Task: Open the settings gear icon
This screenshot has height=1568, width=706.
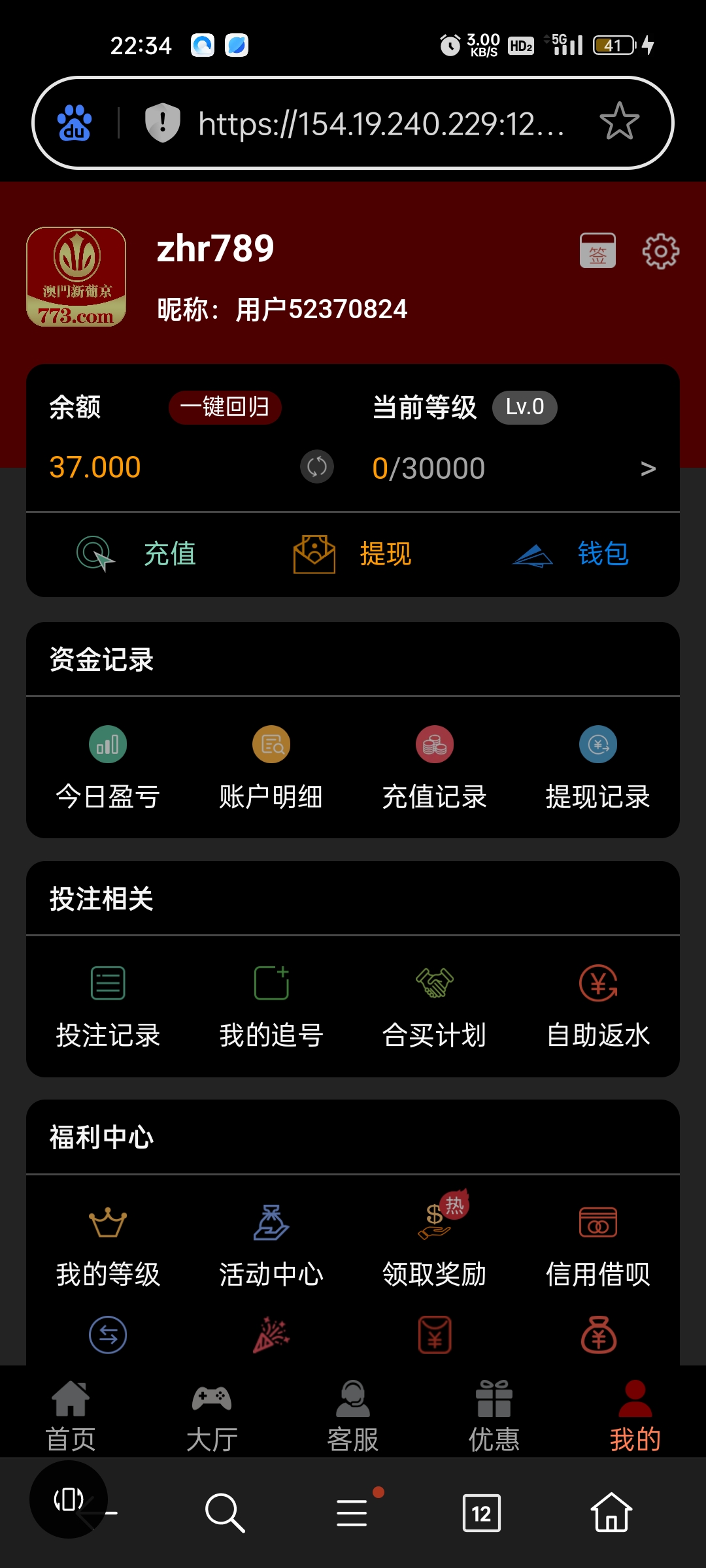Action: 660,251
